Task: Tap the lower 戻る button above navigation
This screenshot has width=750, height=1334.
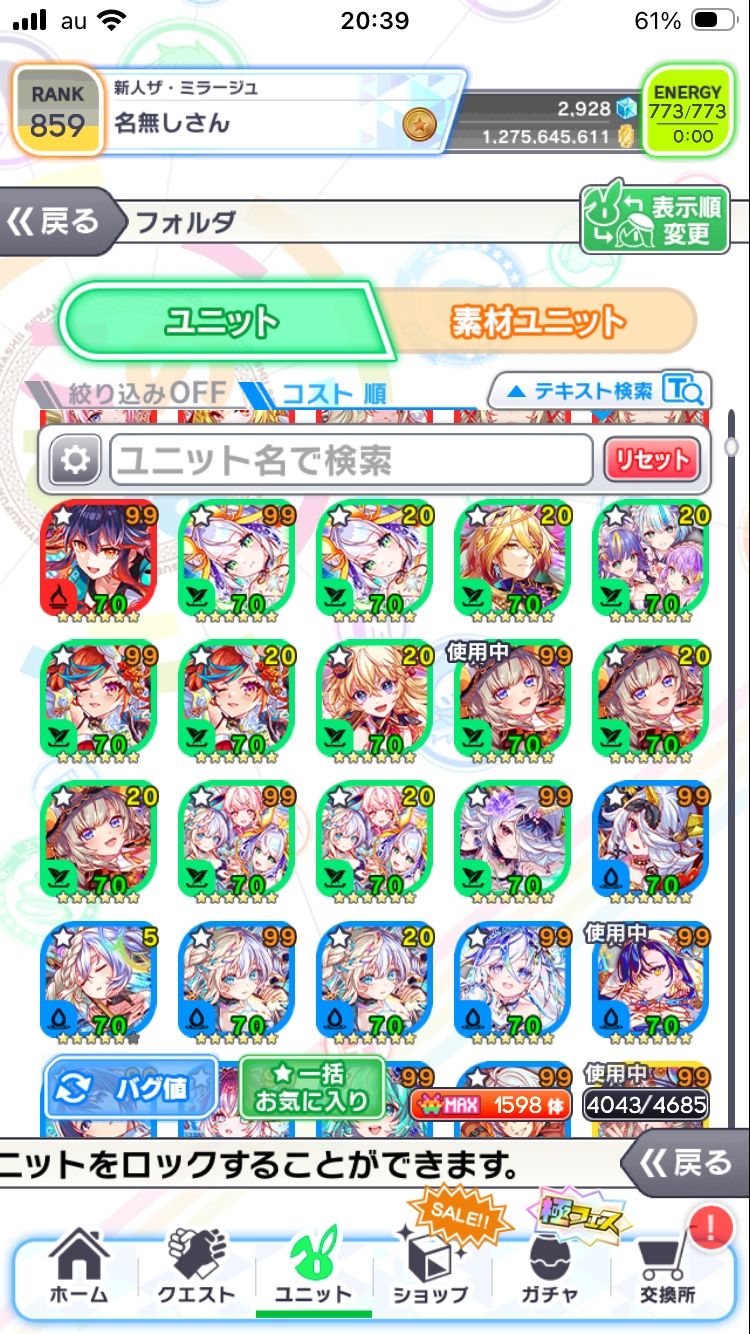Action: [x=686, y=1163]
